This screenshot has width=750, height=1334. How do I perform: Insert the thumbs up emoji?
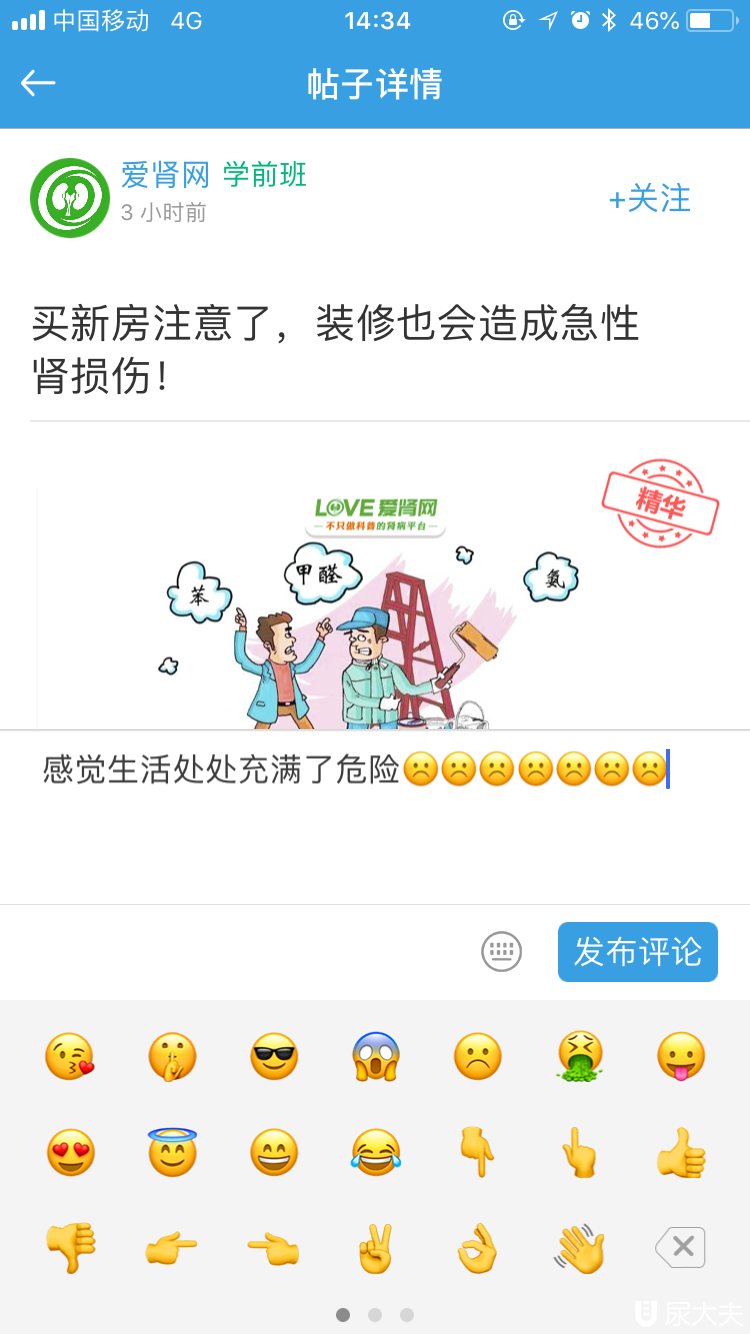681,1153
